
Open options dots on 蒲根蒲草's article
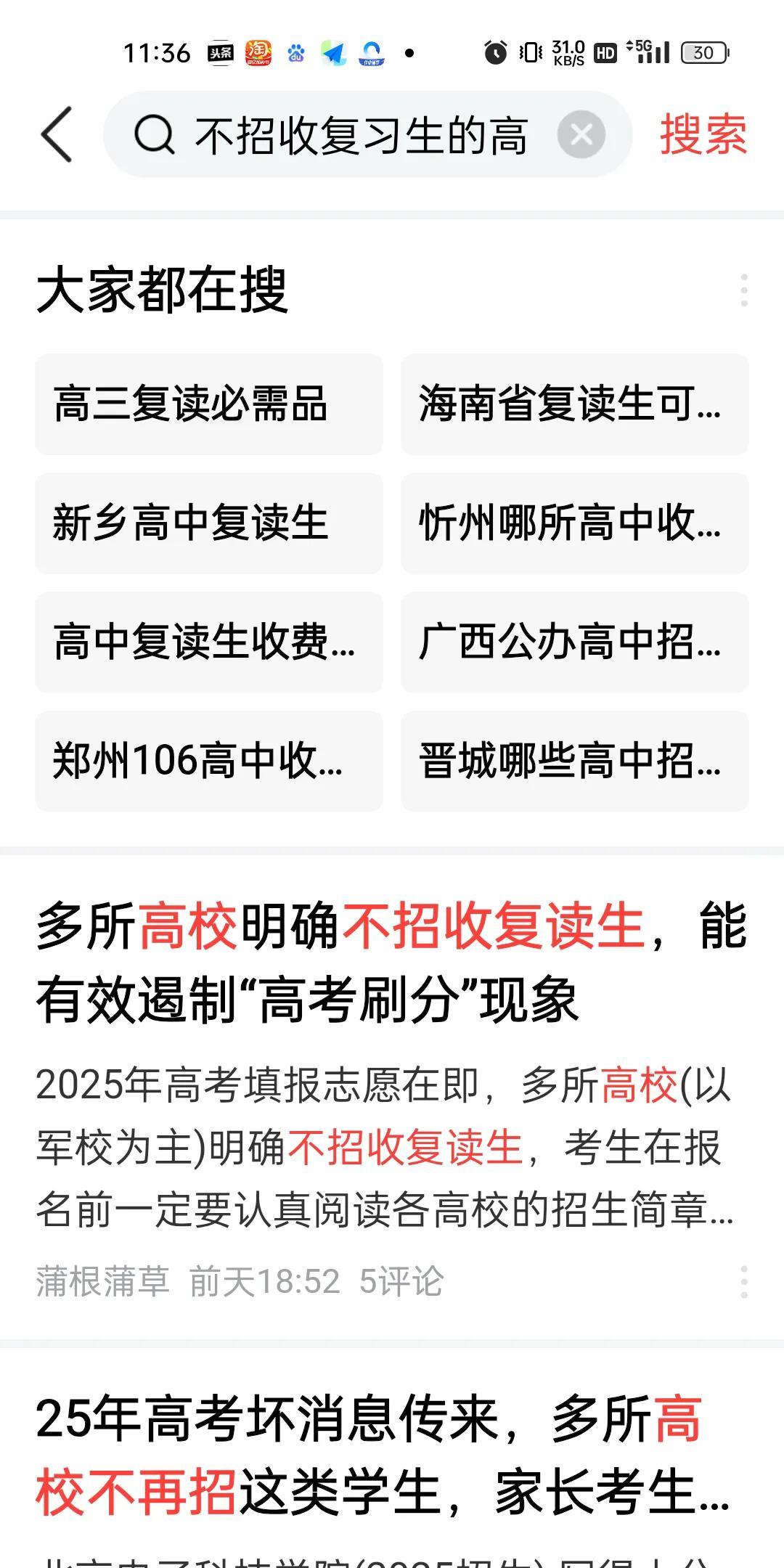(744, 1282)
